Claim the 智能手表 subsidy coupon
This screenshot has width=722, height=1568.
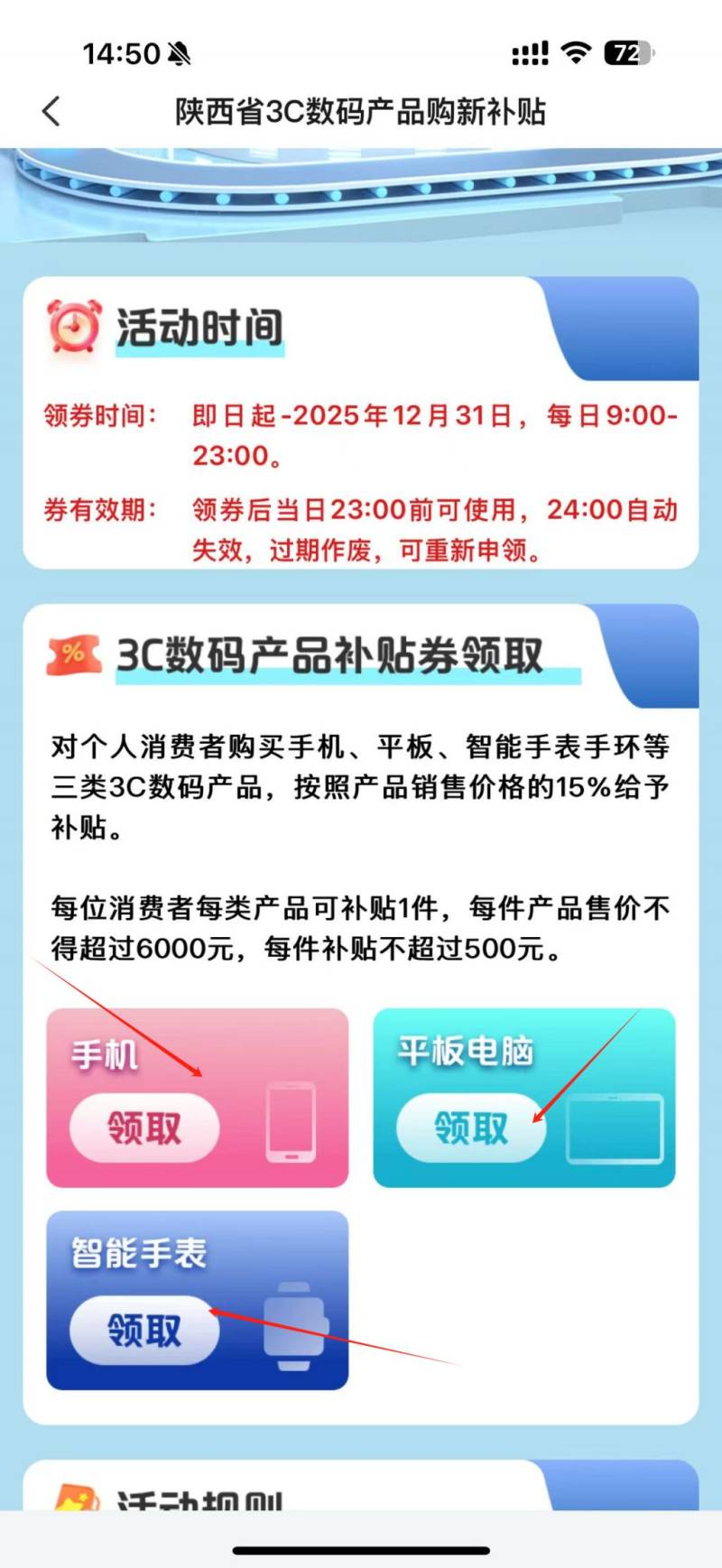point(144,1330)
